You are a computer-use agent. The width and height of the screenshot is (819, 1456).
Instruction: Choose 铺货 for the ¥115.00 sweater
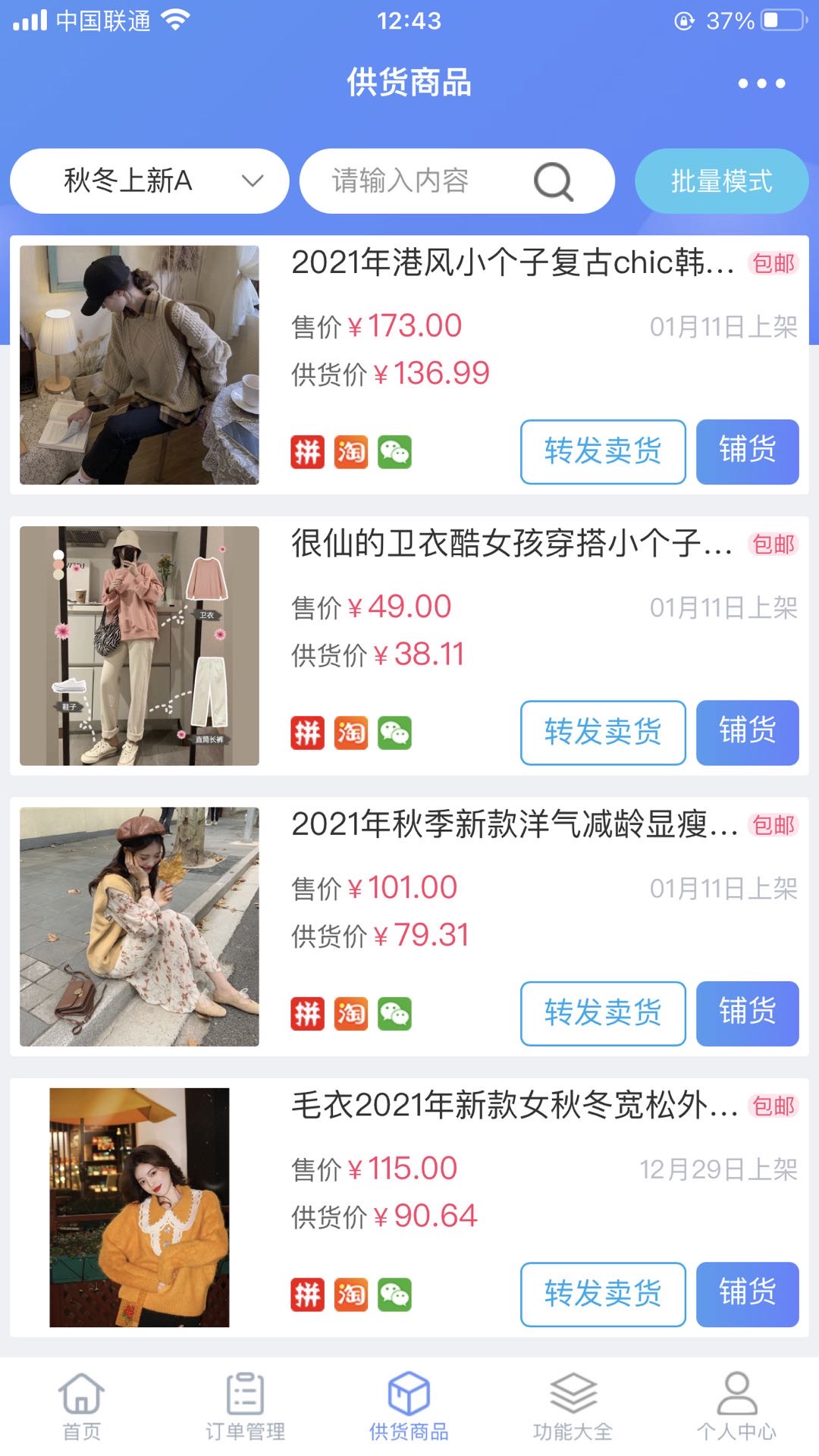pos(747,1294)
